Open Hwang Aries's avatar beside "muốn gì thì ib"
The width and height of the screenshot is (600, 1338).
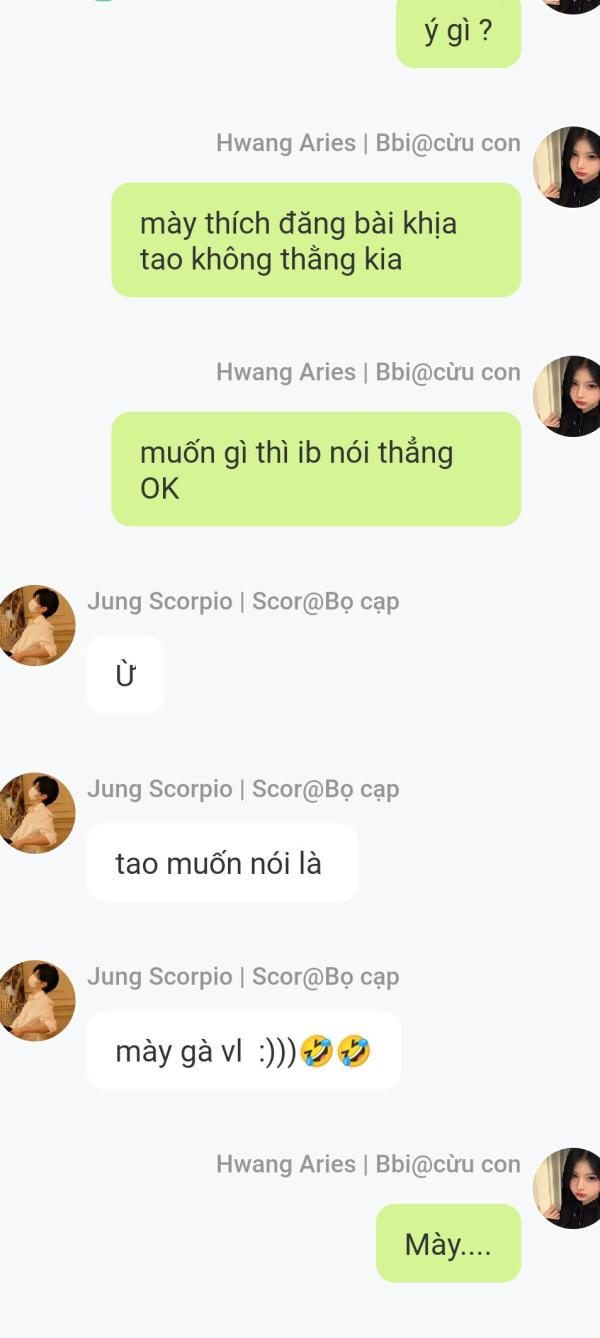pos(570,396)
